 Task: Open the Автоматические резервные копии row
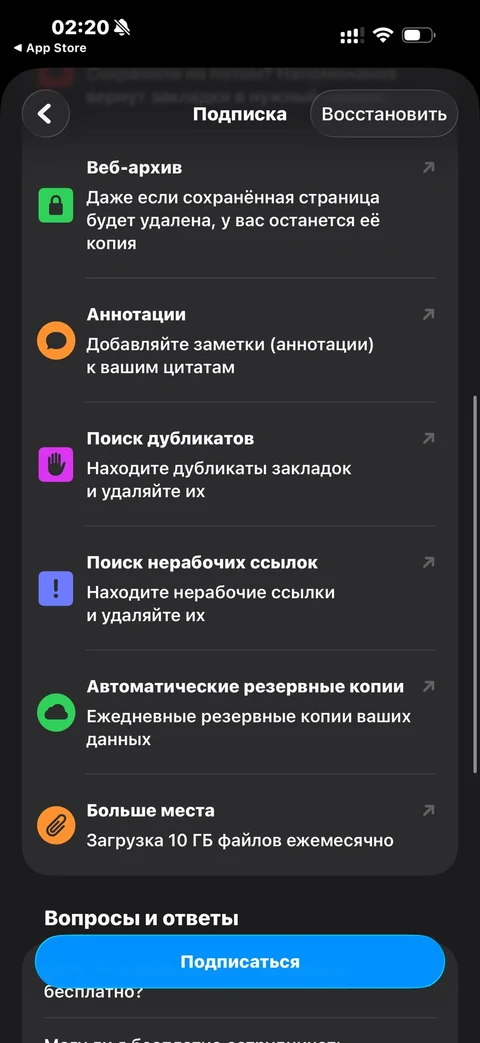click(x=240, y=712)
